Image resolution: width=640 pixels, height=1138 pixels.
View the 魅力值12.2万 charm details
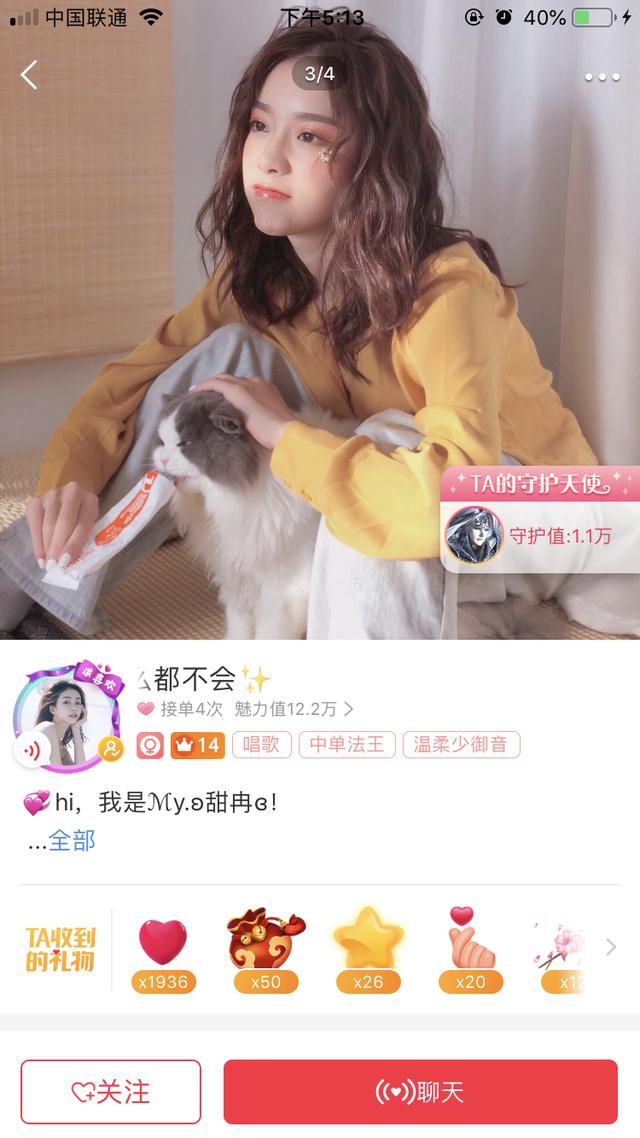(x=294, y=709)
